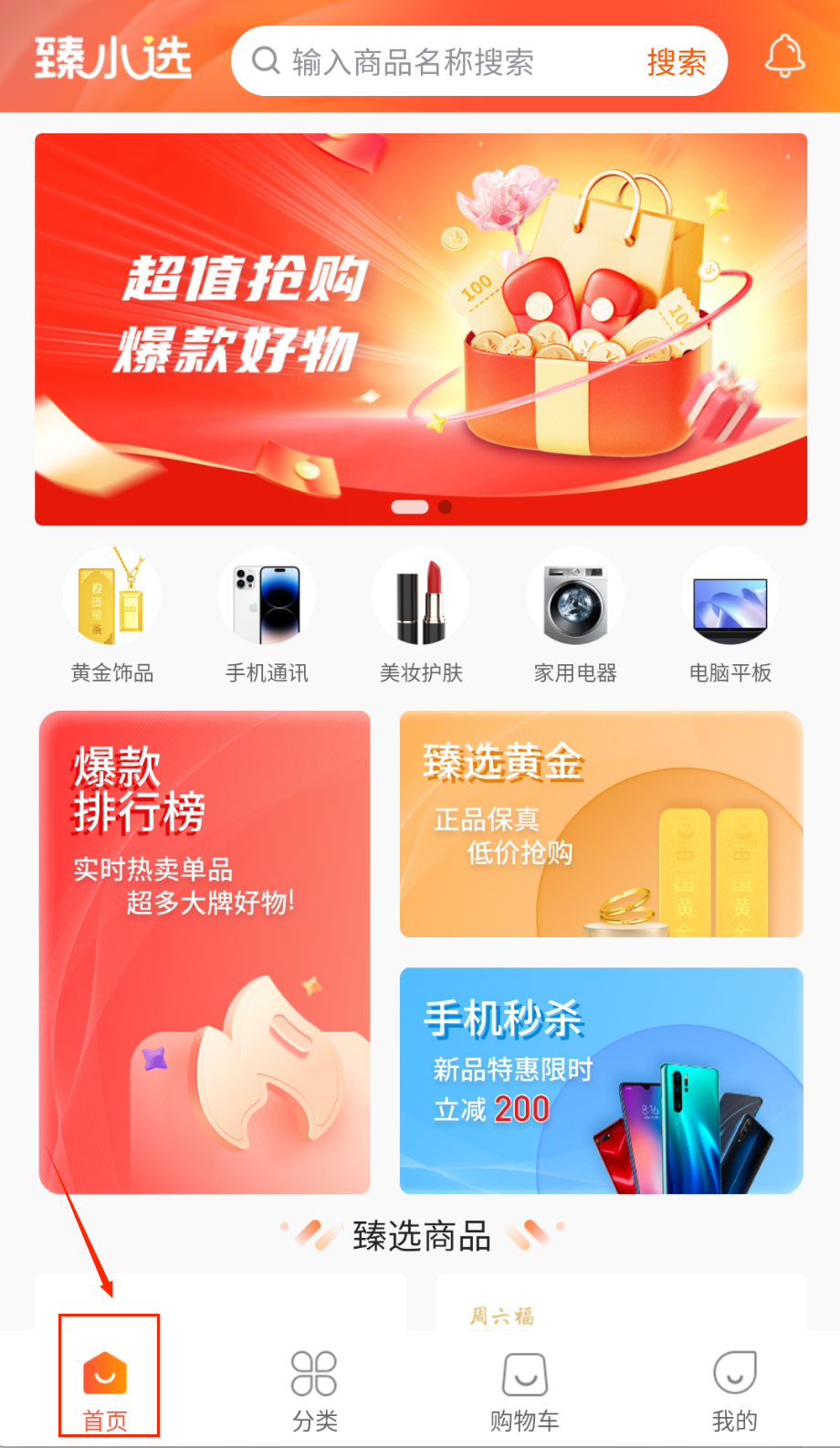Open the notifications bell

(x=784, y=57)
